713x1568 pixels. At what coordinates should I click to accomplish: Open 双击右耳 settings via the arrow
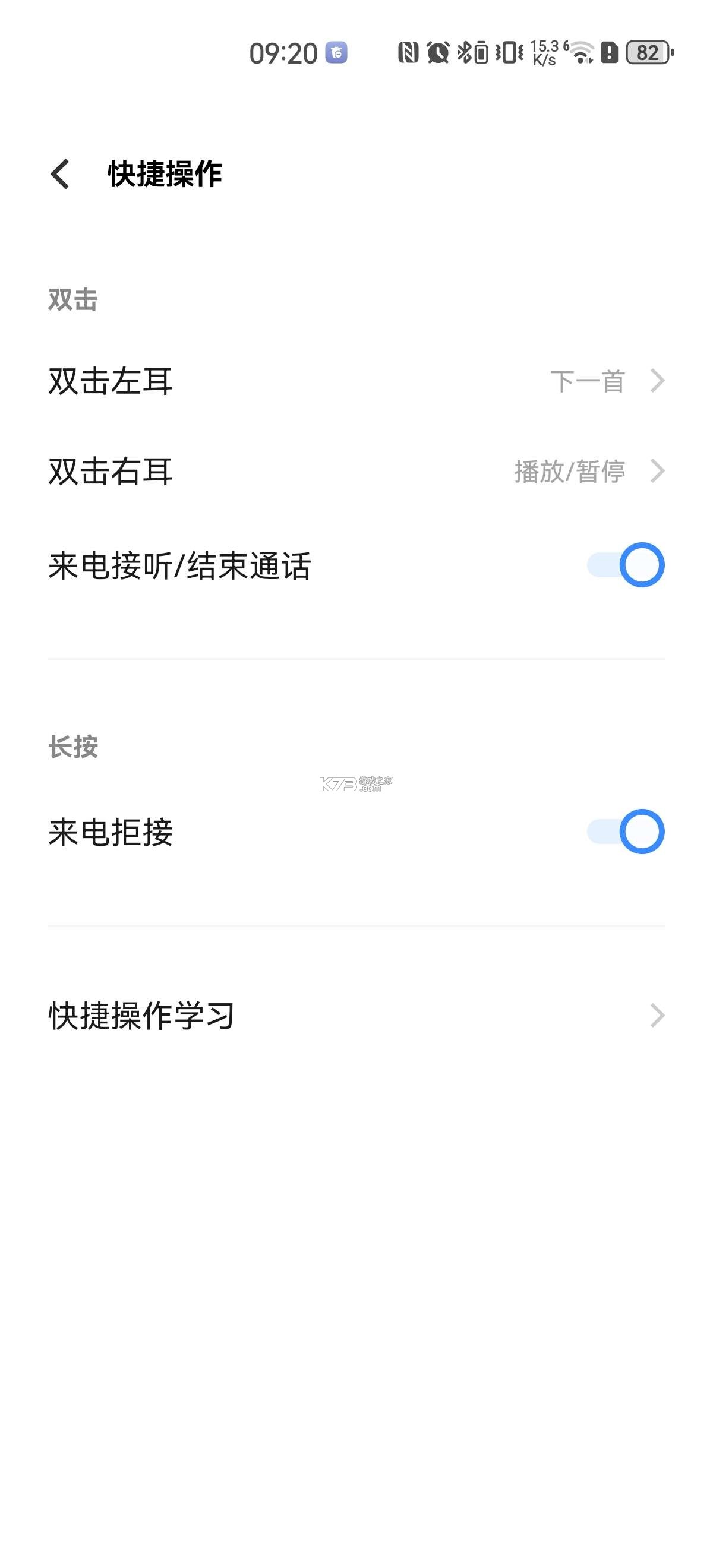(x=658, y=473)
